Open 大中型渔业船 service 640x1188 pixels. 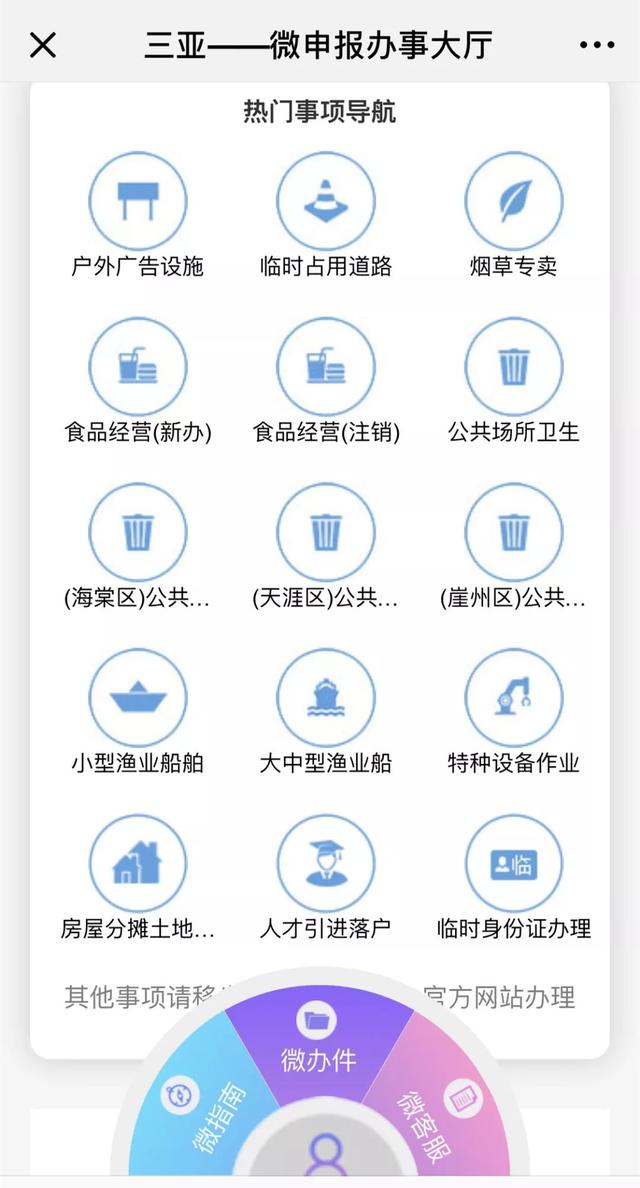point(326,712)
